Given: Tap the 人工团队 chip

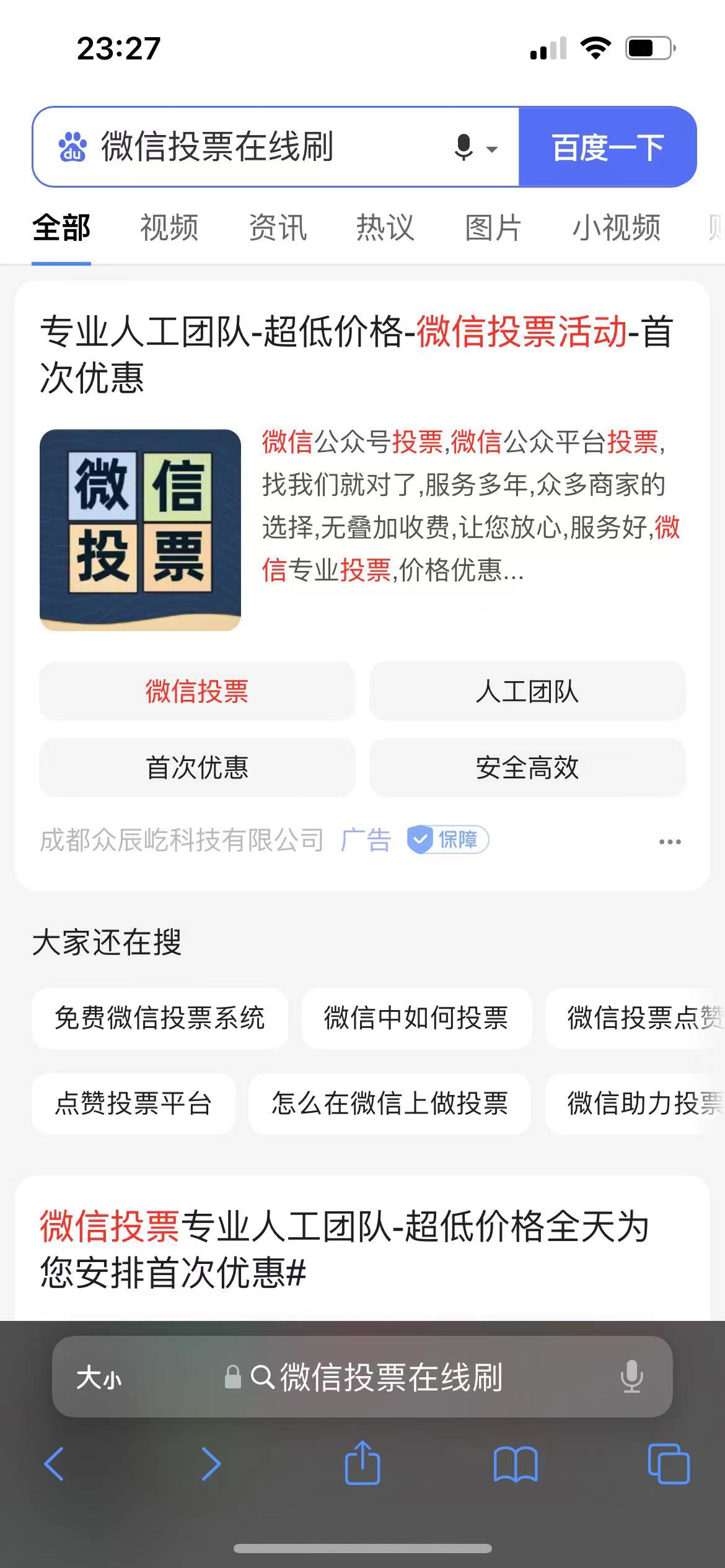Looking at the screenshot, I should tap(527, 691).
